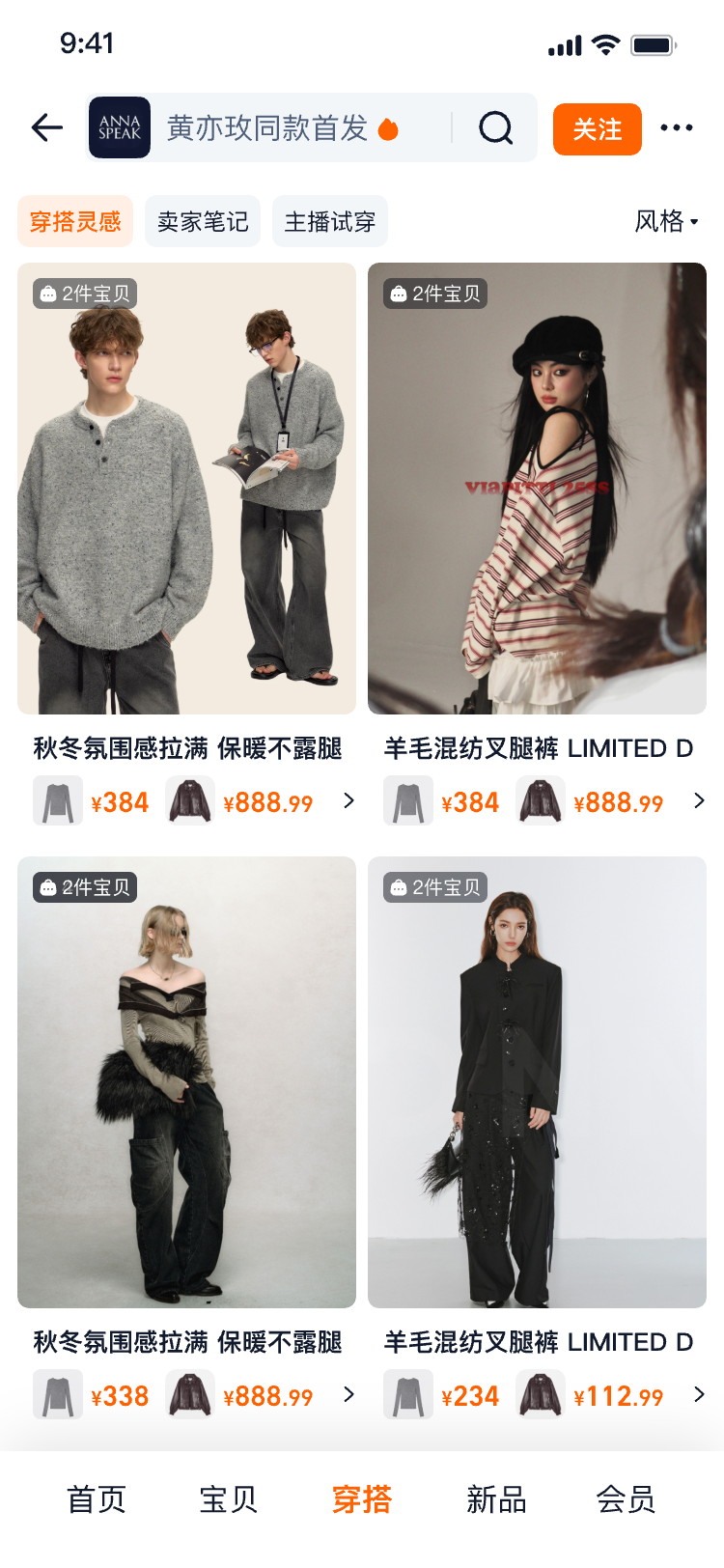This screenshot has height=1568, width=724.
Task: View the ¥234 item in the outfit
Action: click(443, 1396)
